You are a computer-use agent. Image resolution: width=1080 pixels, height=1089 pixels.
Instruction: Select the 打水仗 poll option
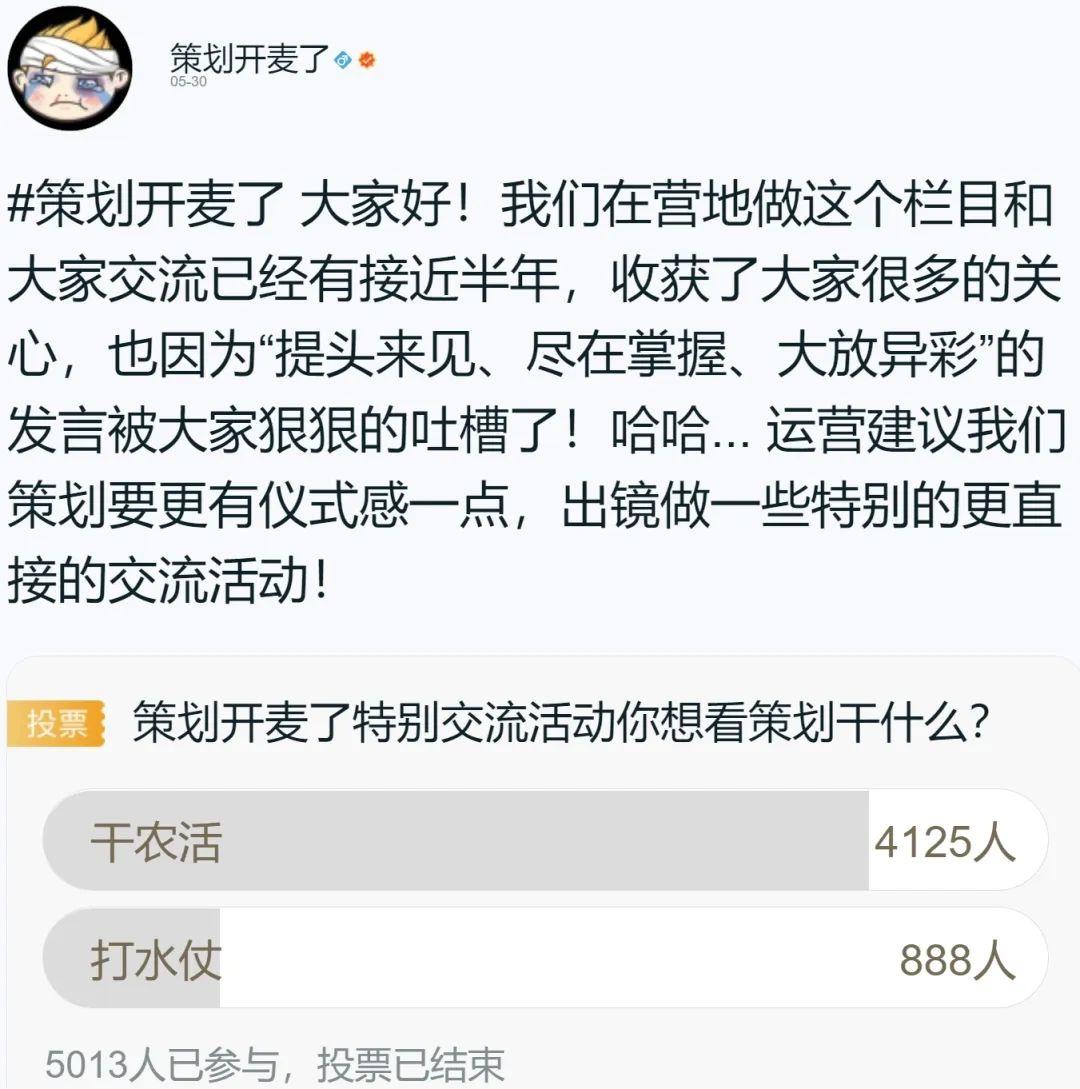click(x=545, y=959)
